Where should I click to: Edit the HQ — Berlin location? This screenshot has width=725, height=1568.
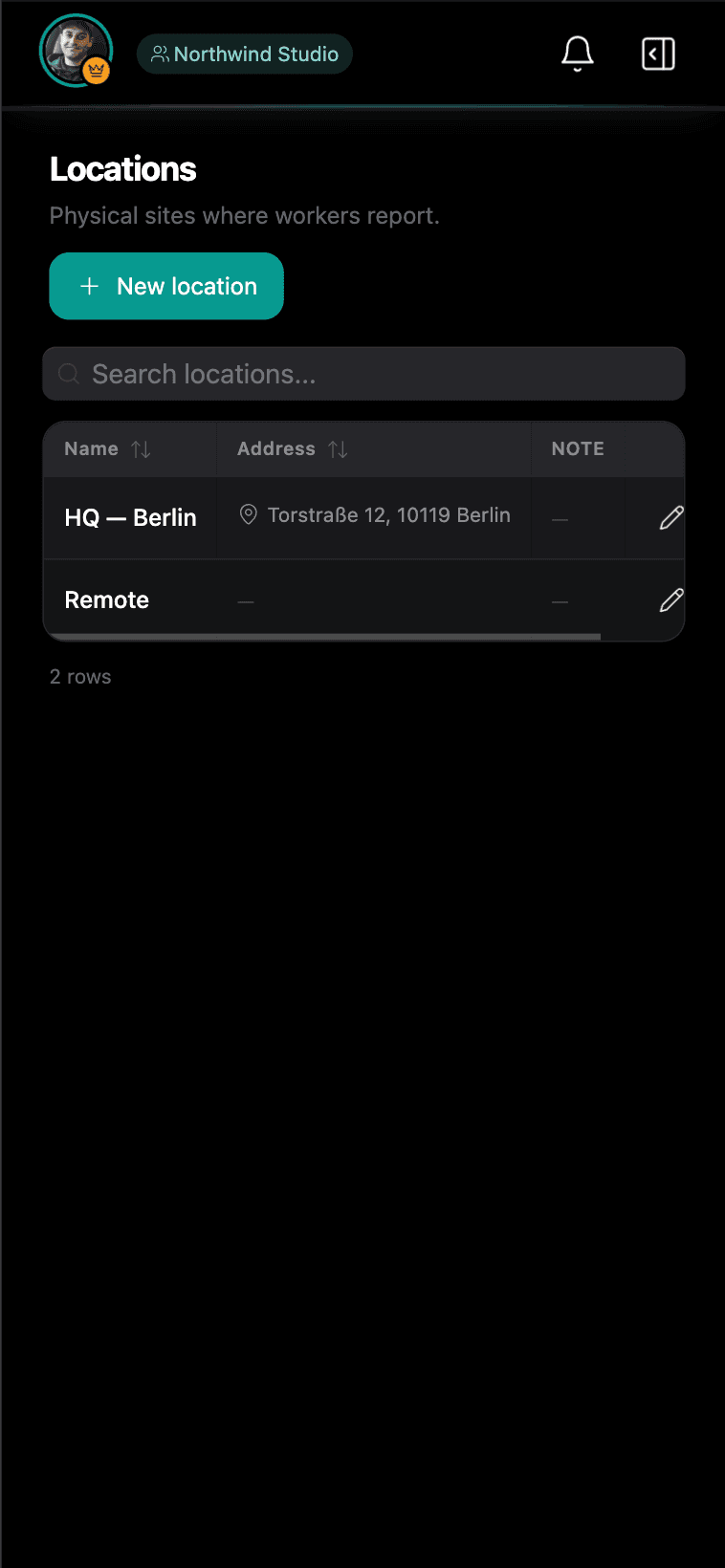(x=671, y=517)
